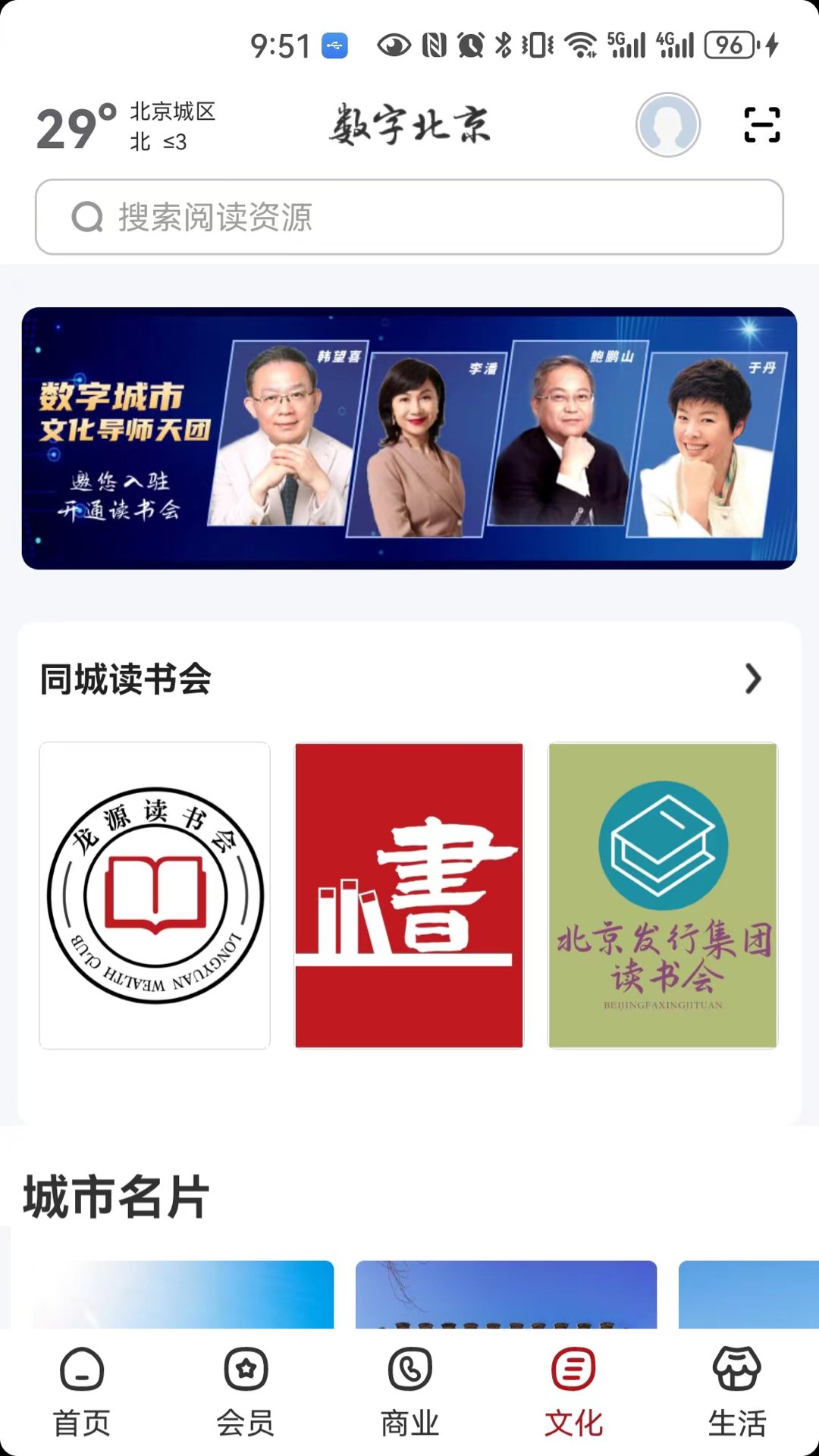Select the 文化 tab
819x1456 pixels.
[x=573, y=1392]
